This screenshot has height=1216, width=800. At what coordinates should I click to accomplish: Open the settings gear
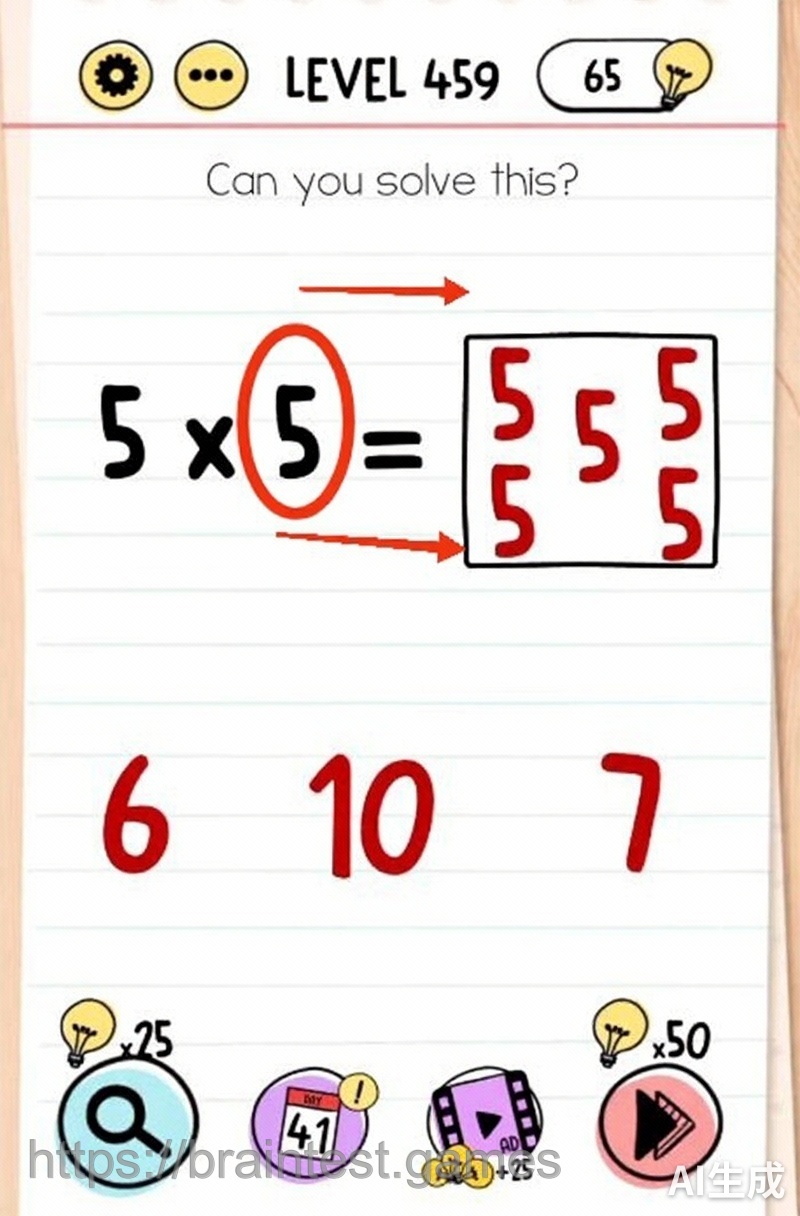(116, 75)
